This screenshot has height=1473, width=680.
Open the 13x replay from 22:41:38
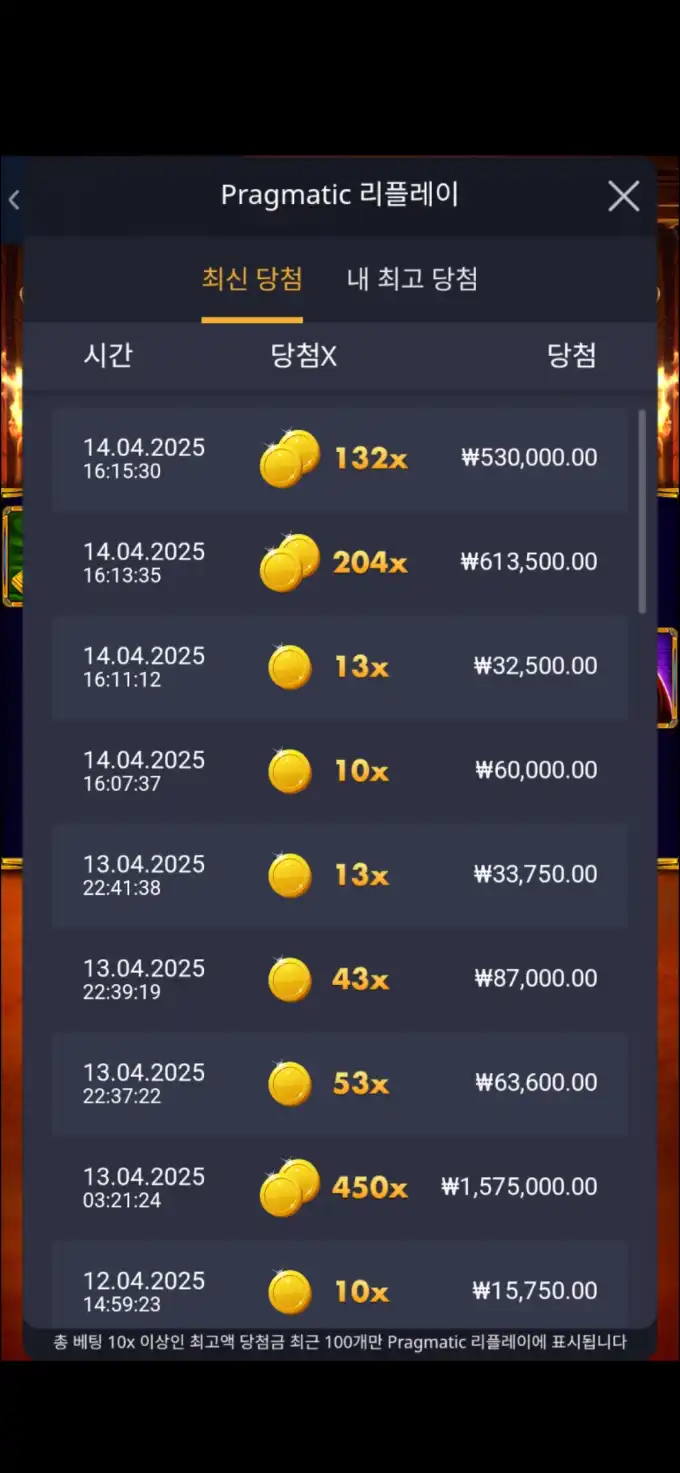tap(340, 875)
